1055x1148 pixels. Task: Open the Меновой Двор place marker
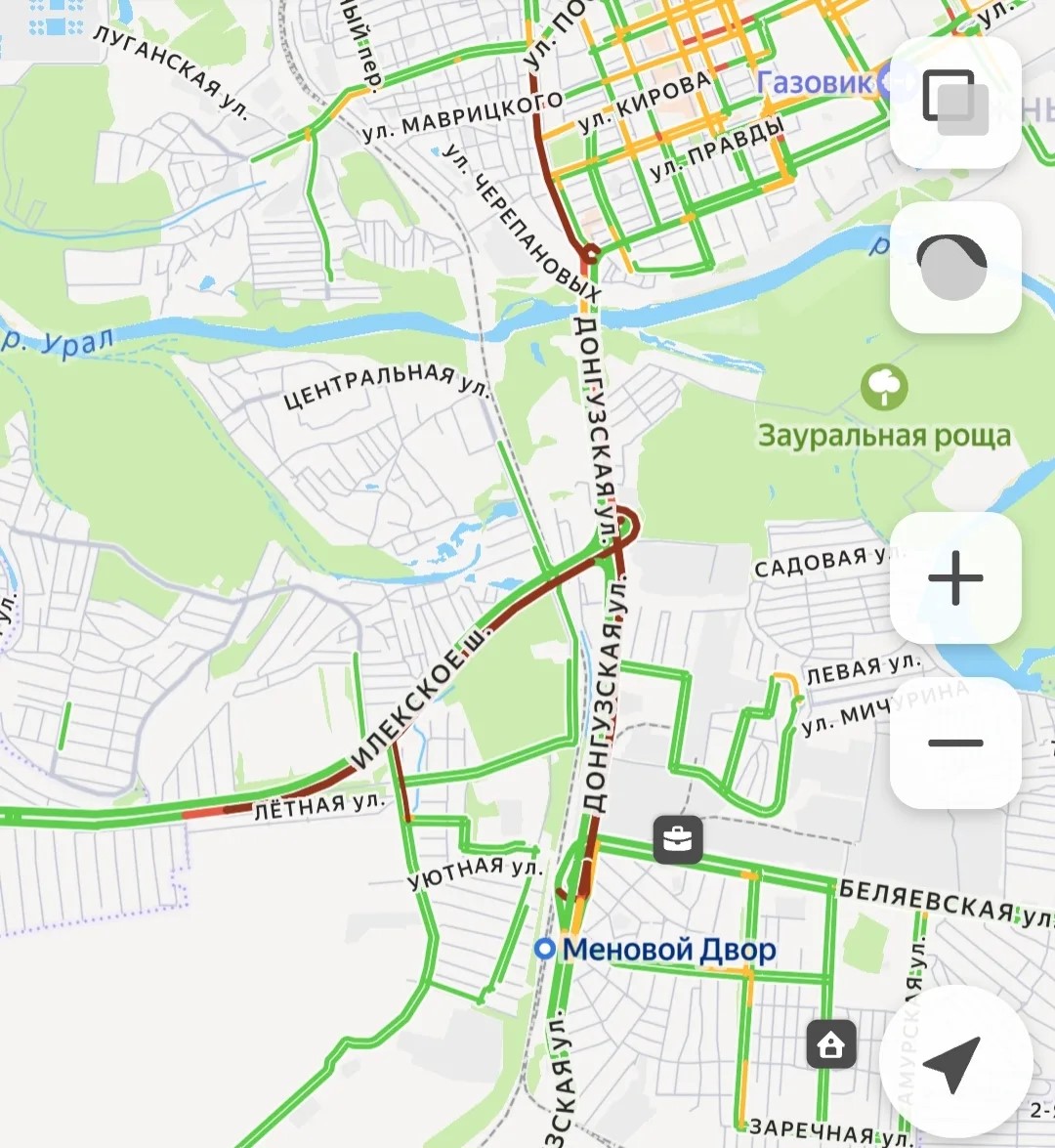pyautogui.click(x=545, y=949)
